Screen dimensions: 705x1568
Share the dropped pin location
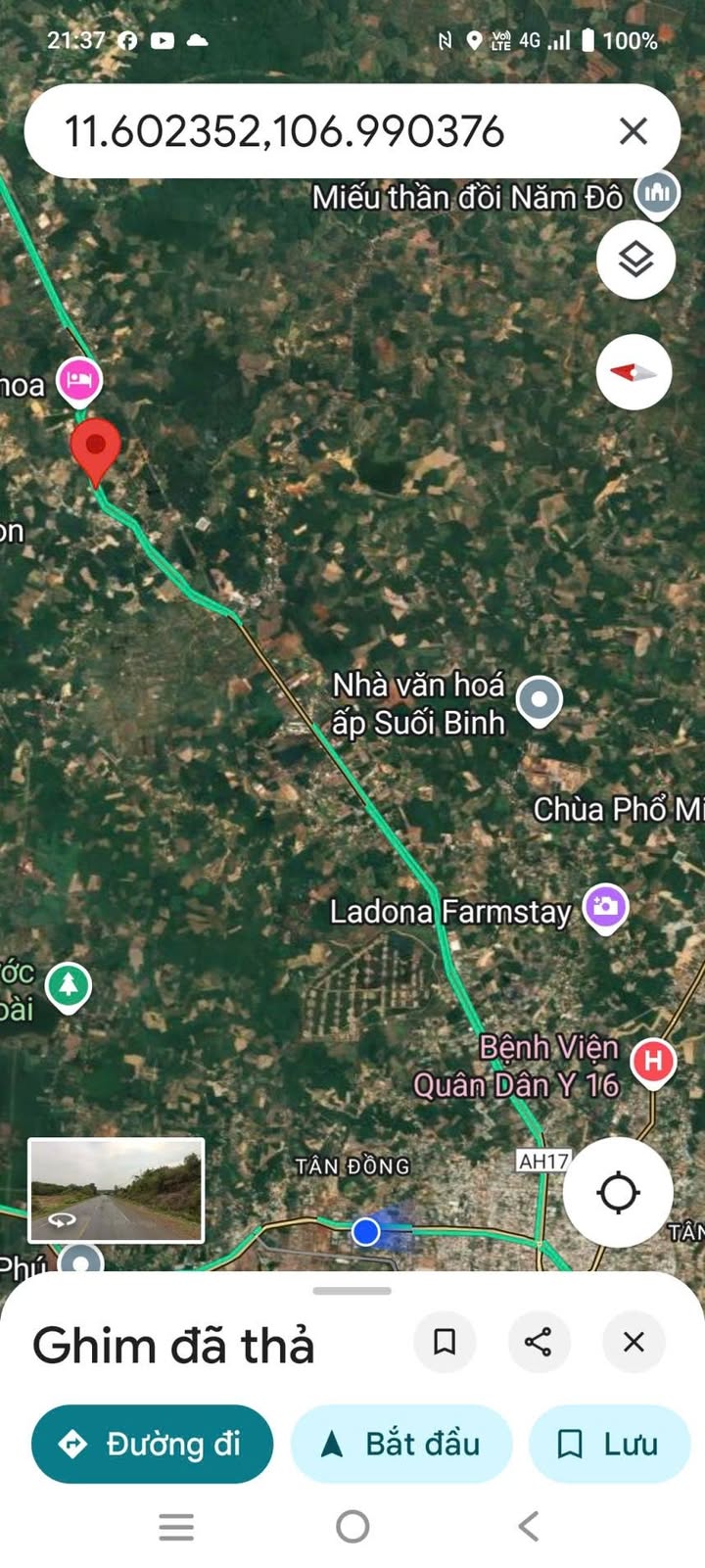click(x=539, y=1342)
